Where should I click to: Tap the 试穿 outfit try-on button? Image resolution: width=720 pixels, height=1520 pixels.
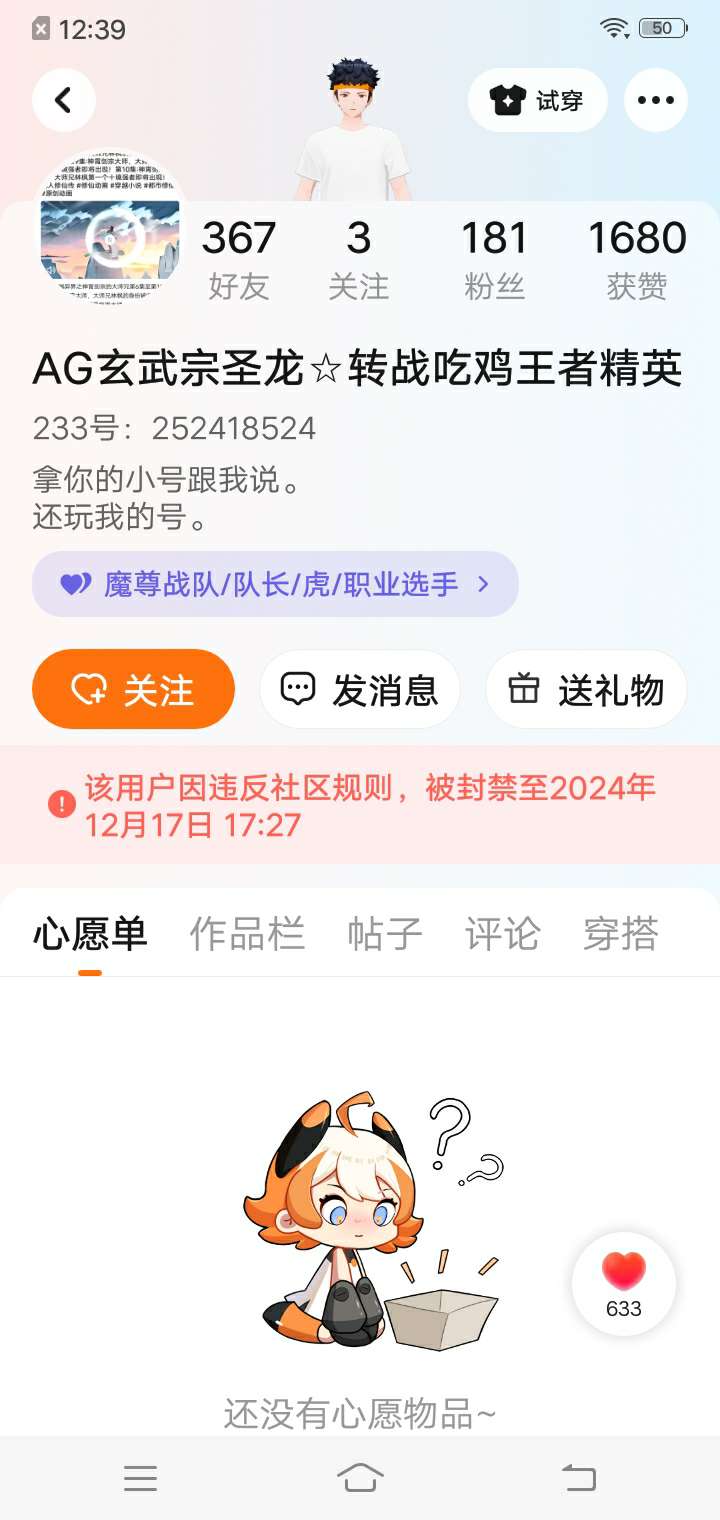click(x=537, y=100)
